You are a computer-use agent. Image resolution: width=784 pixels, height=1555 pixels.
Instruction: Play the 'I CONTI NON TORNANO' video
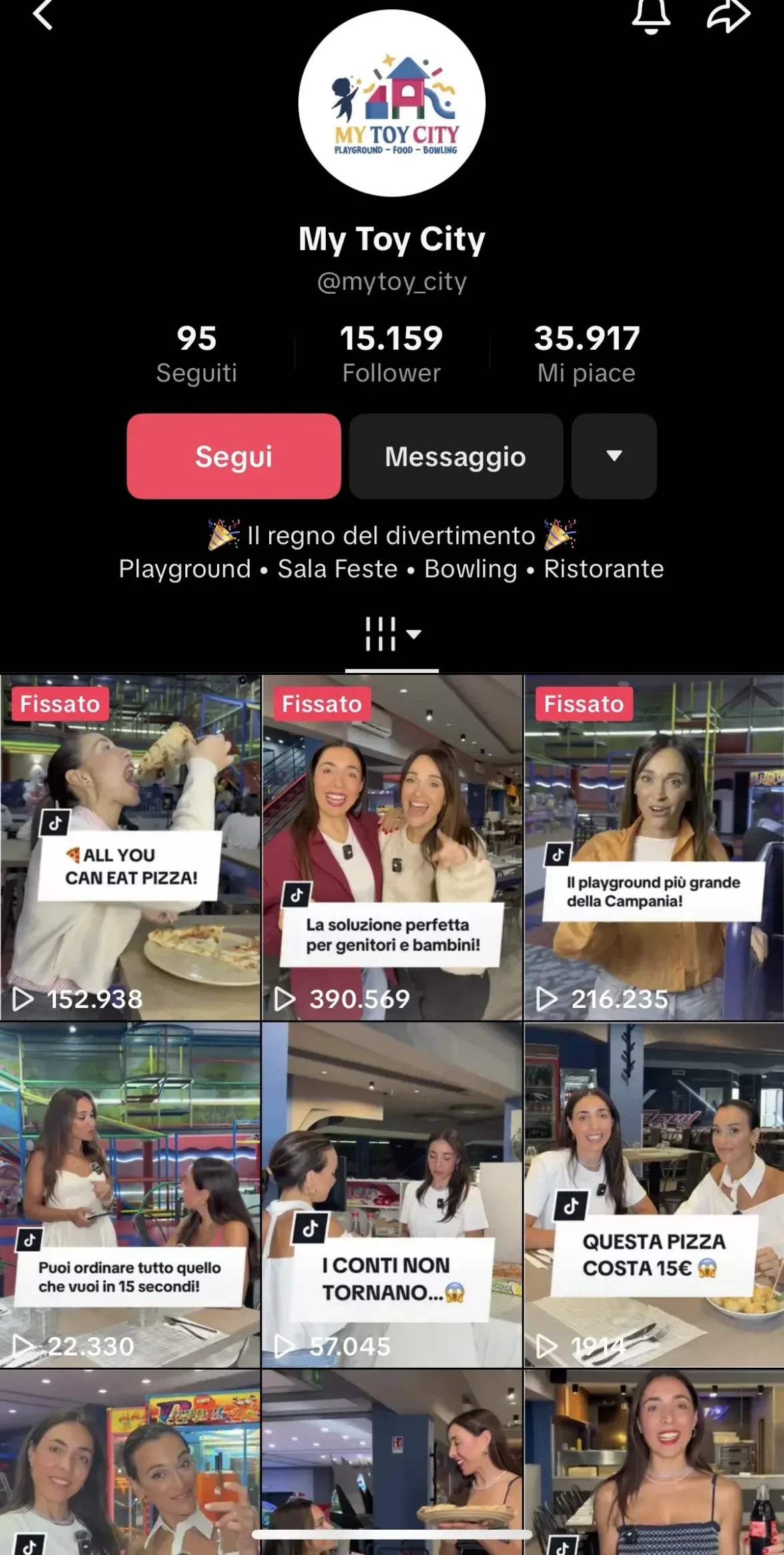(392, 1195)
